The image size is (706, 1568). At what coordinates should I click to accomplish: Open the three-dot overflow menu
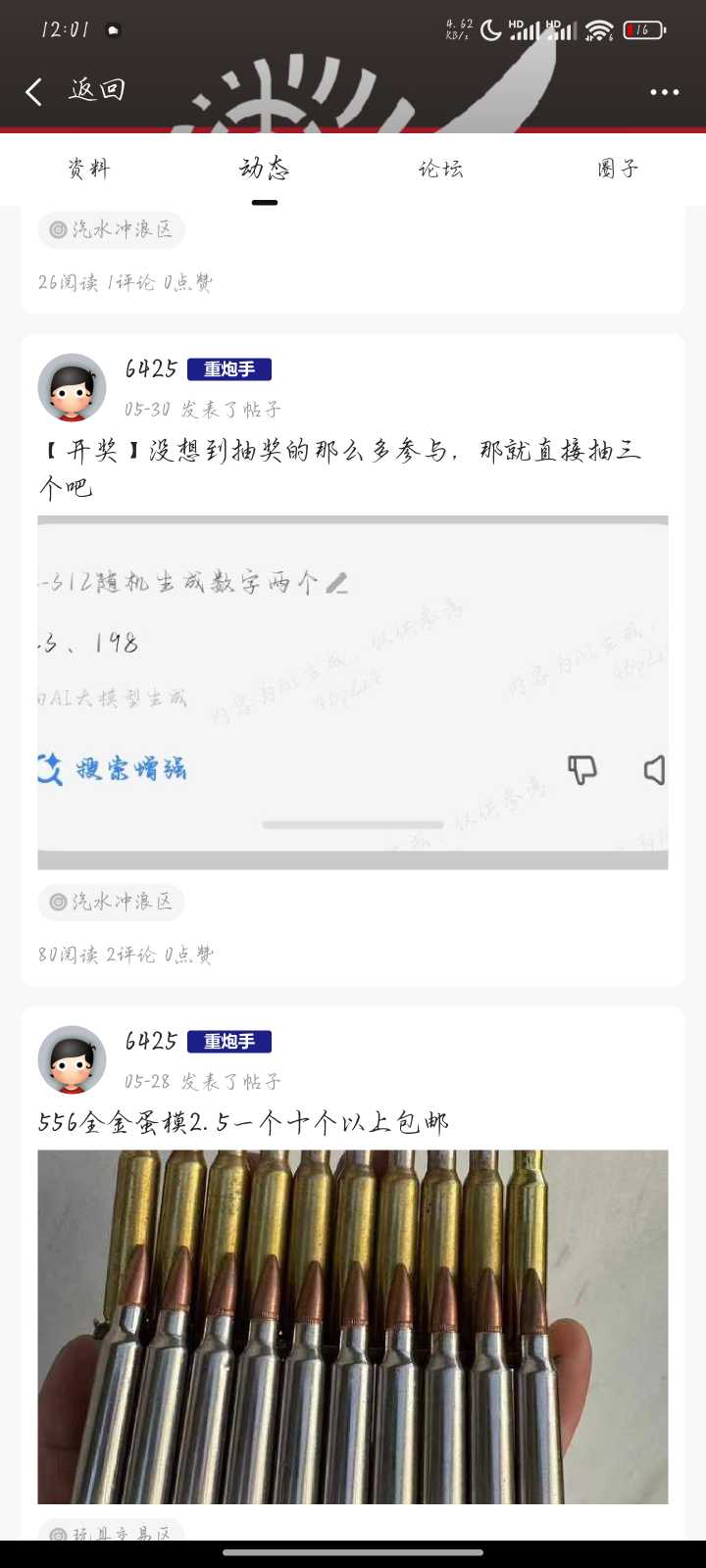coord(664,92)
